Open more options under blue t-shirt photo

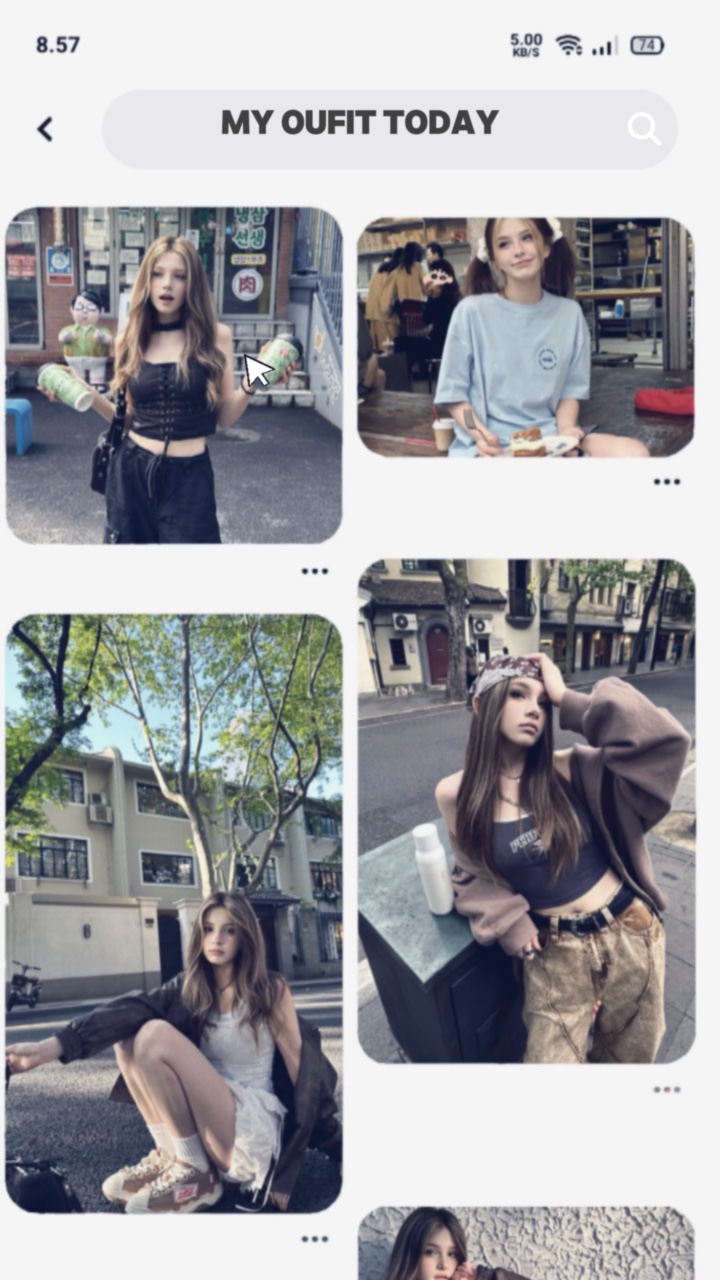[x=667, y=482]
